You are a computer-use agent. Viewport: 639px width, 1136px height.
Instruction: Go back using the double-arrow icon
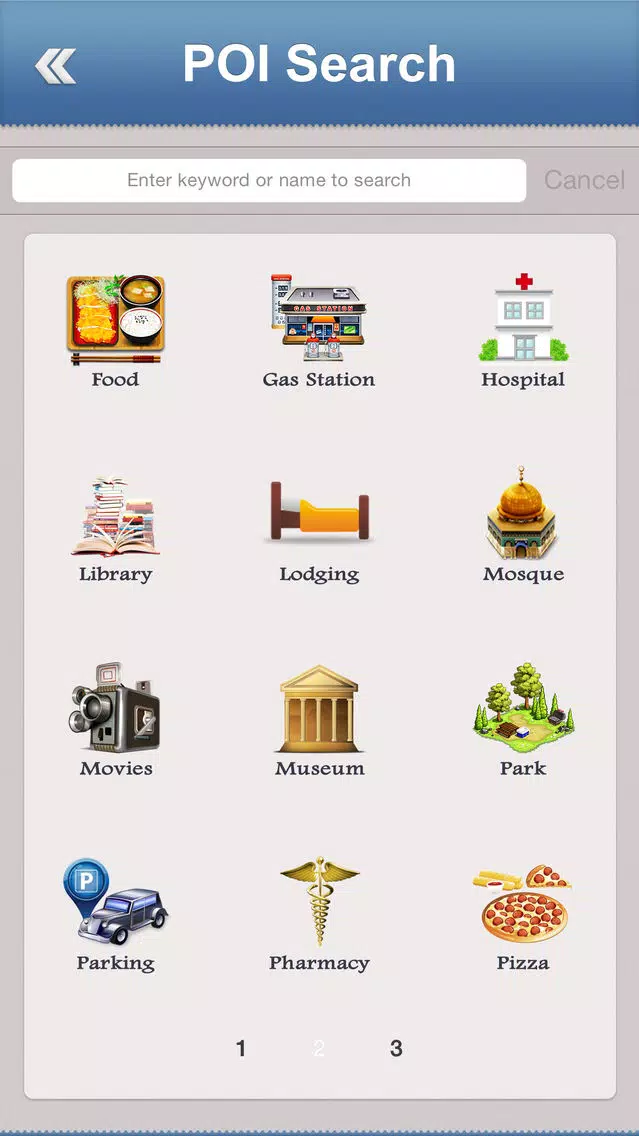(55, 67)
